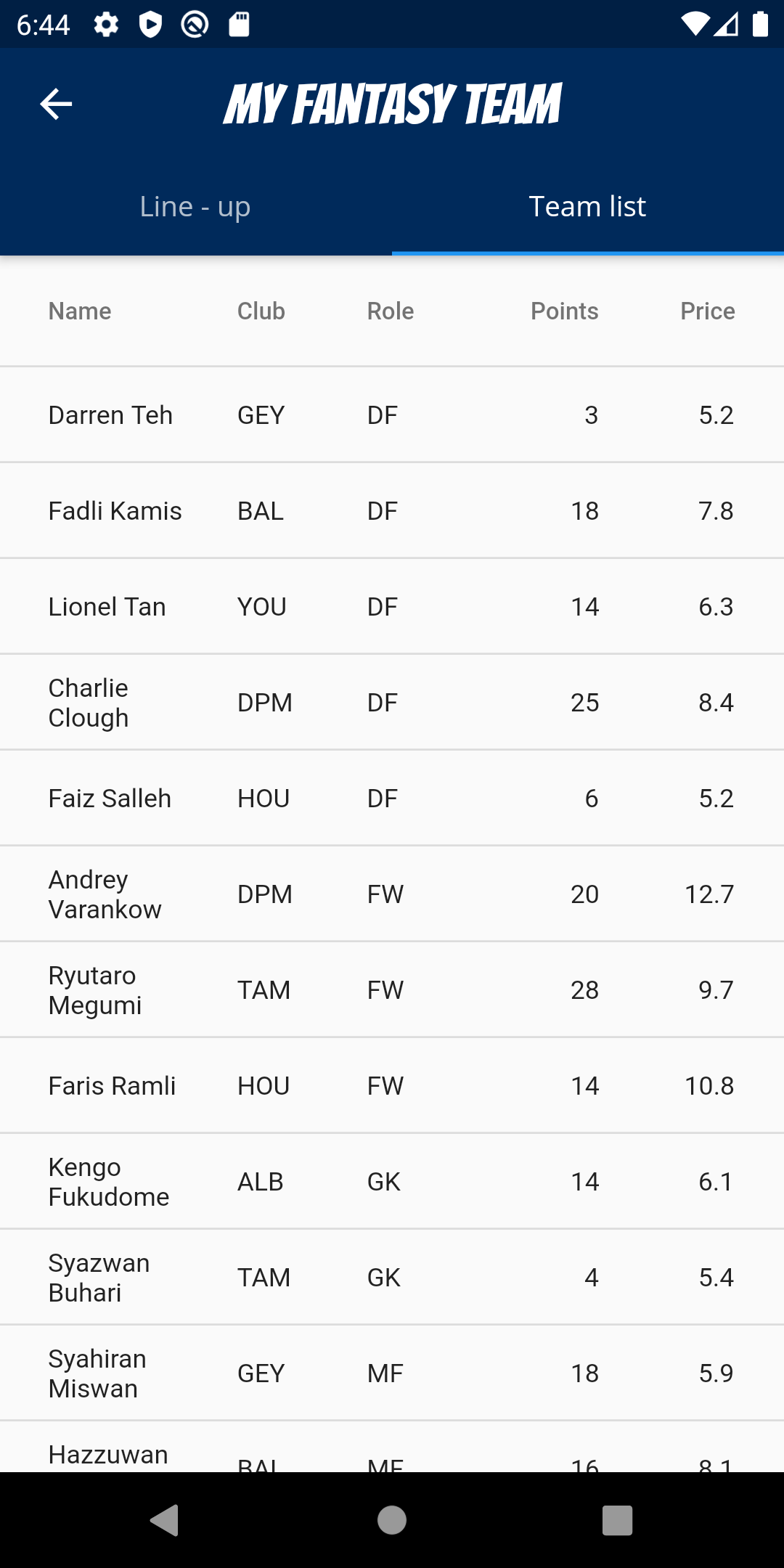Open the Kengo Fukudome row

click(392, 1182)
